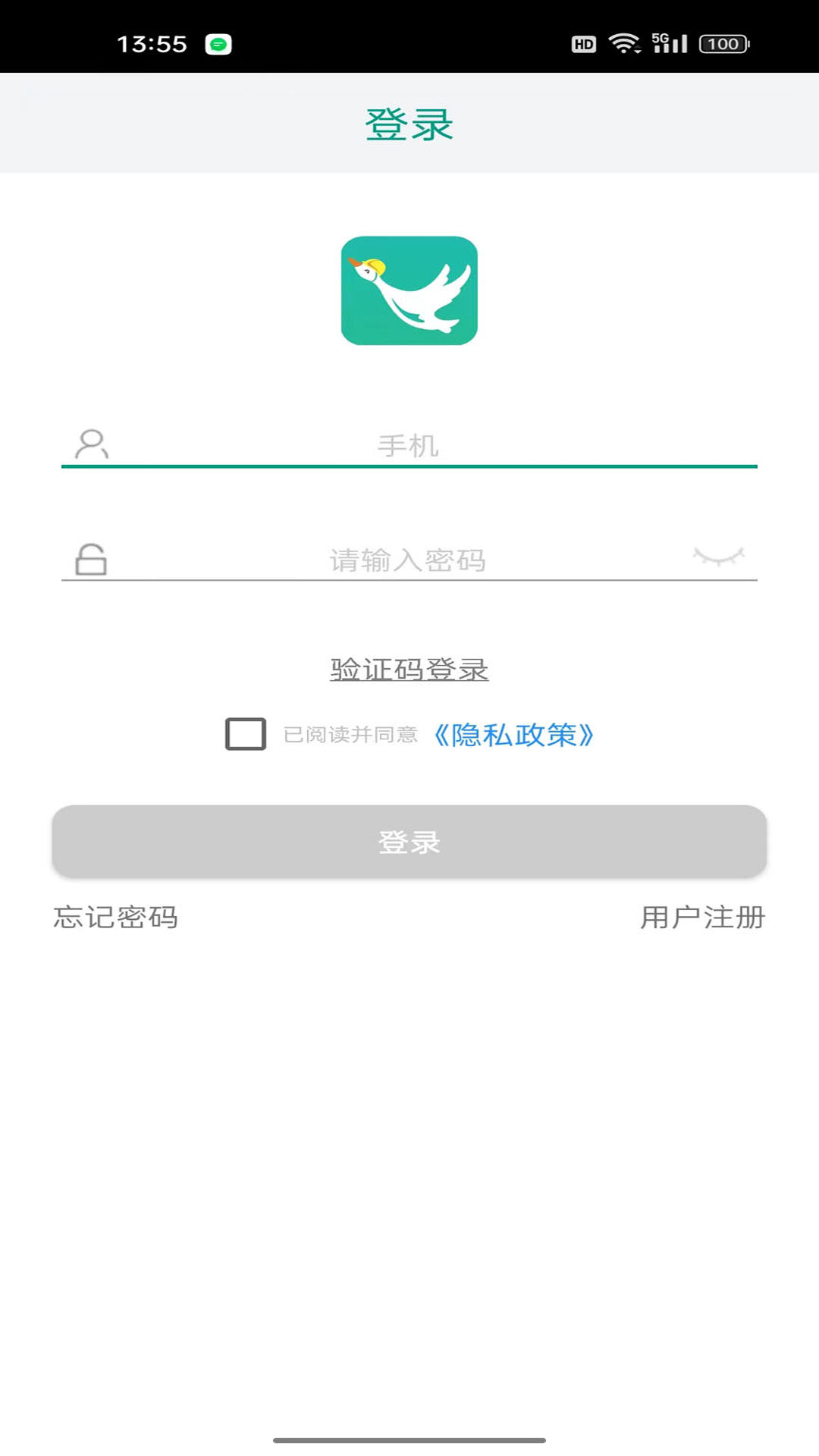
Task: Switch to 验证码登录 verification code login
Action: 409,670
